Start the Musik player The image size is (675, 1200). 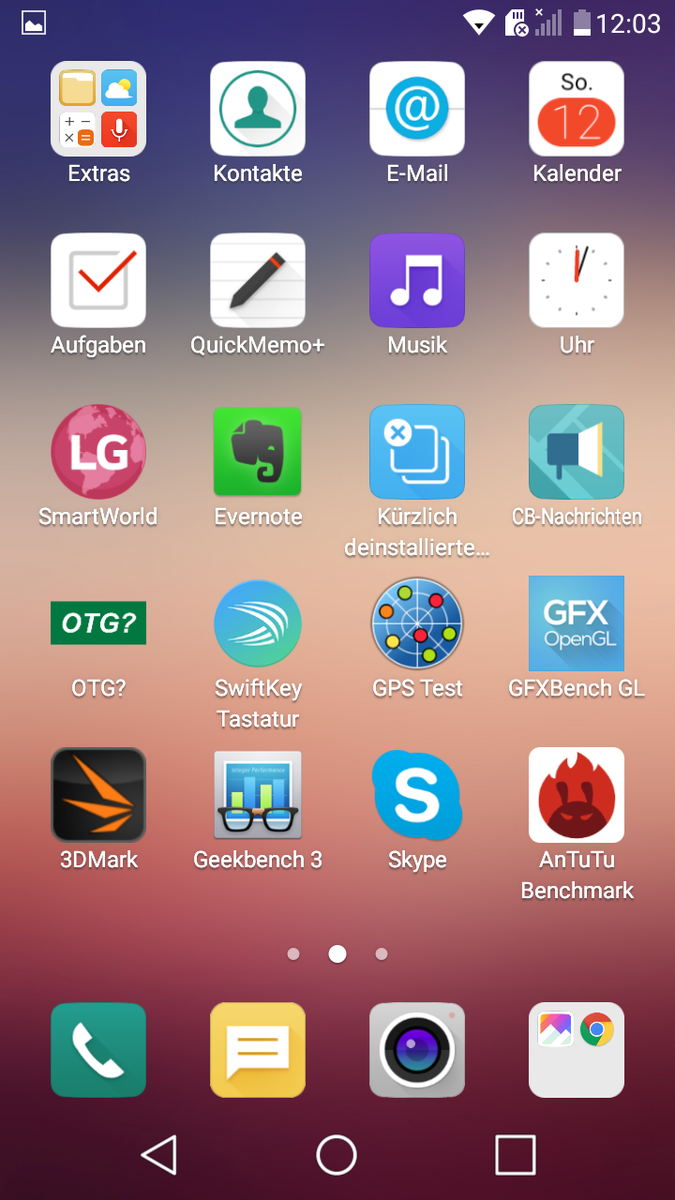(417, 281)
